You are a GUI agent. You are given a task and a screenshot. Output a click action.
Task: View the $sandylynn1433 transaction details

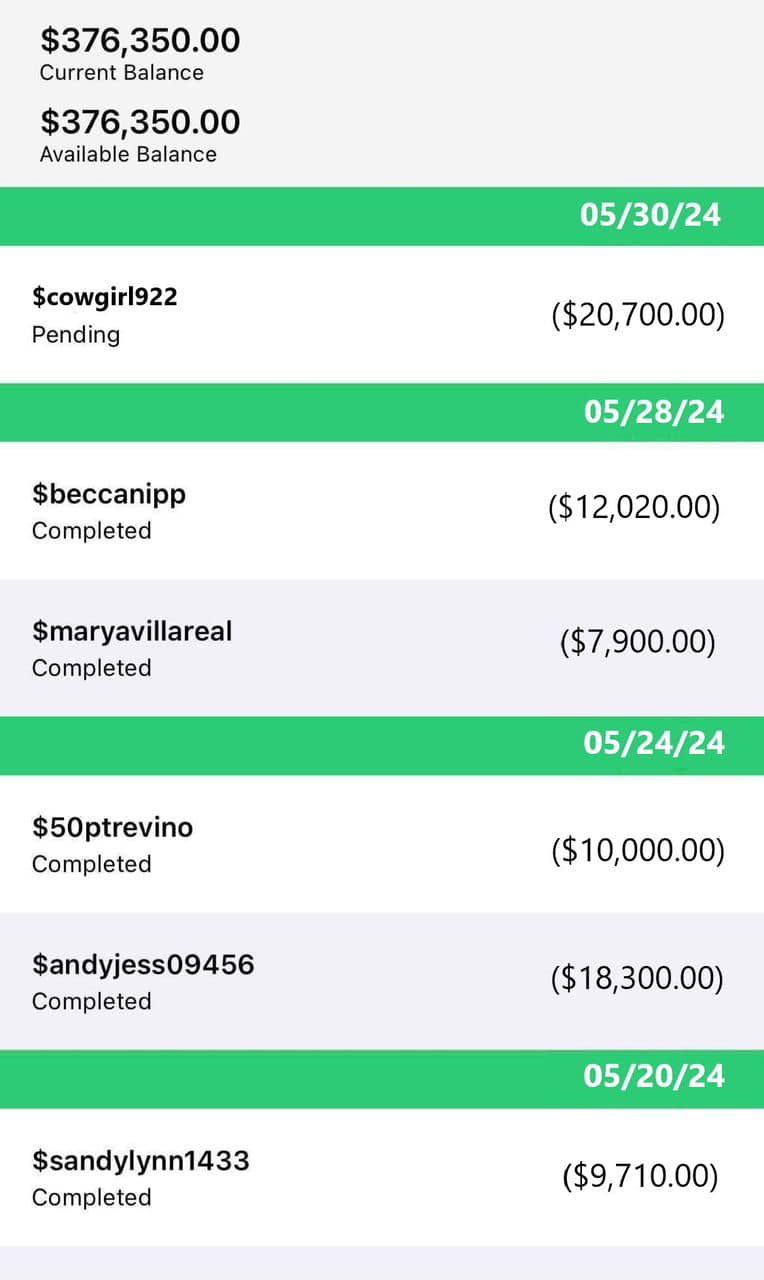tap(382, 1176)
